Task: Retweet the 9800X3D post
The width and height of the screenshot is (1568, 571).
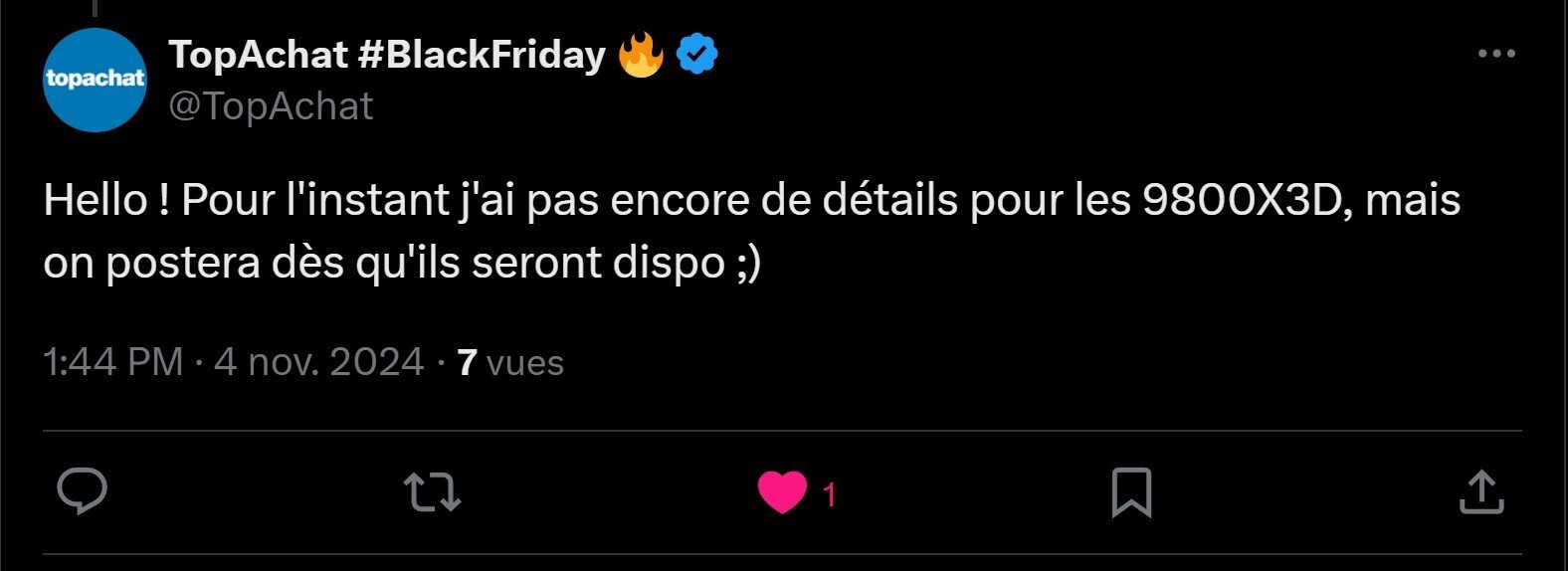Action: 432,491
